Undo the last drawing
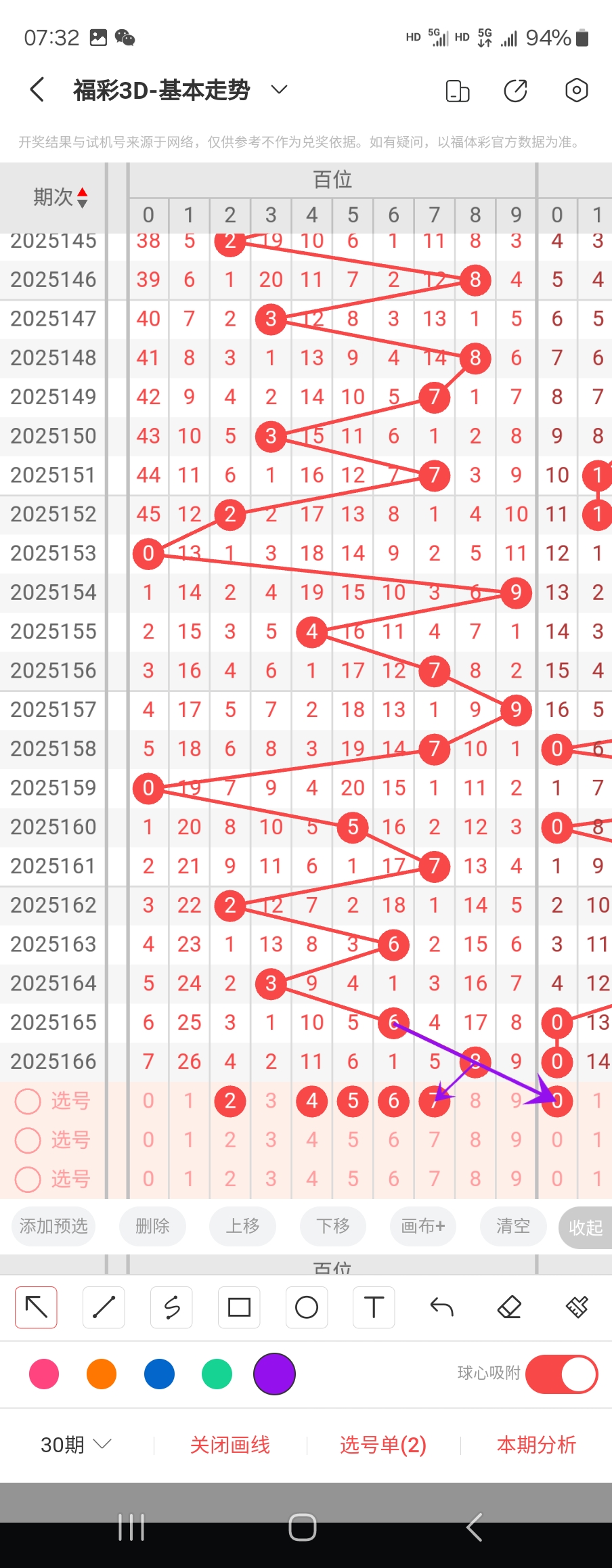This screenshot has width=612, height=1568. click(441, 1307)
